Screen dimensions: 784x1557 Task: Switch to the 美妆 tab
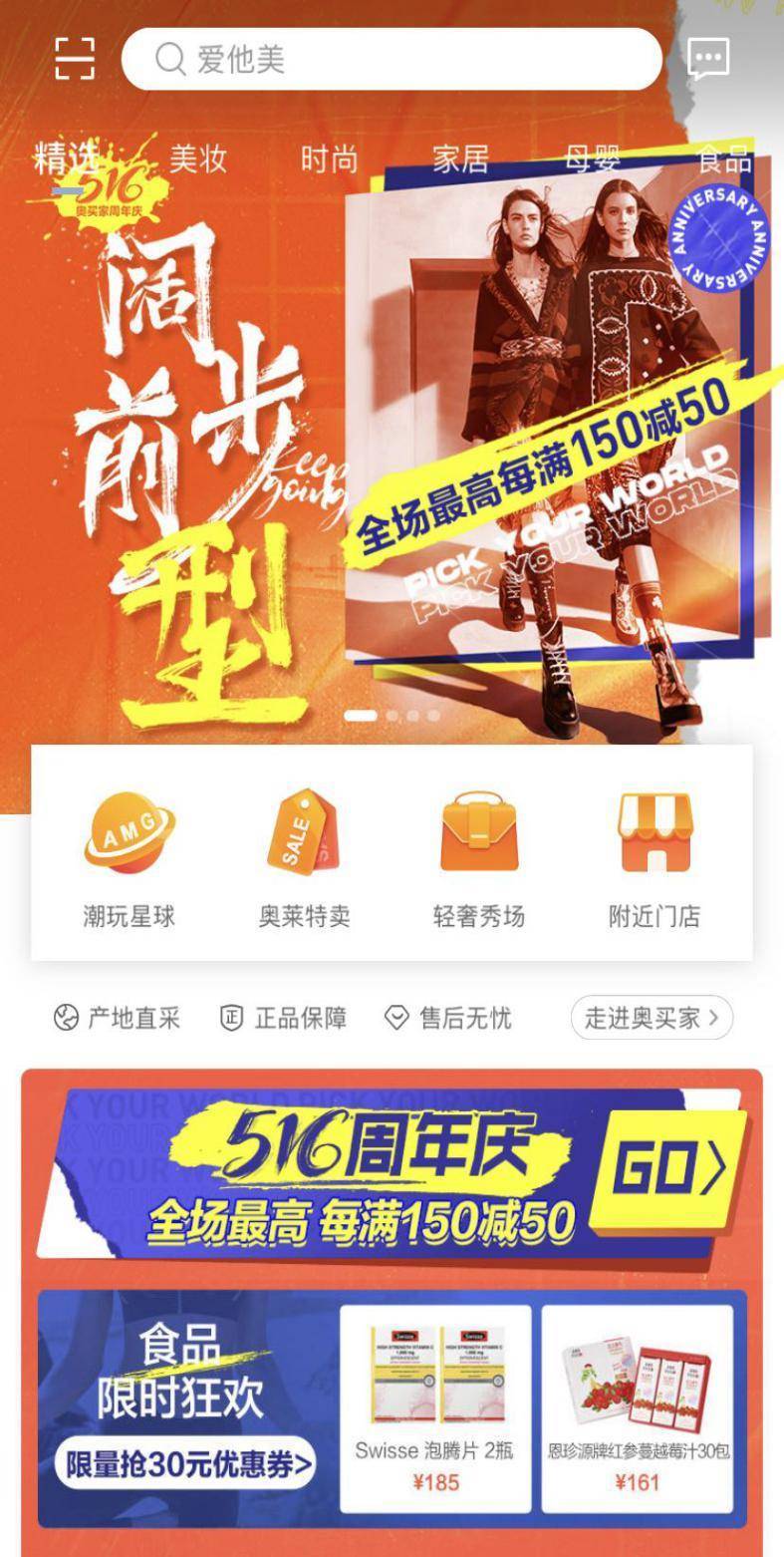point(197,158)
